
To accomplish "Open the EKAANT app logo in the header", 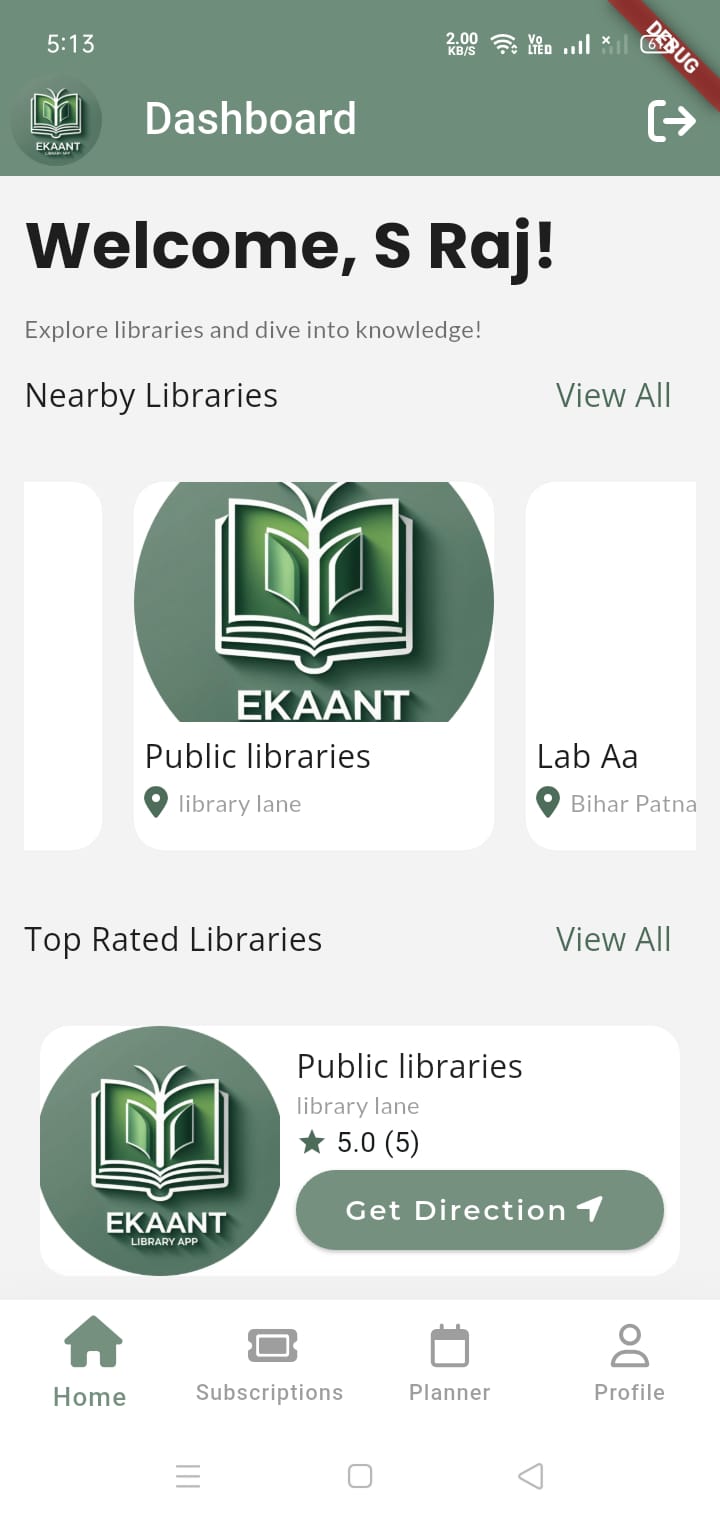I will point(56,120).
